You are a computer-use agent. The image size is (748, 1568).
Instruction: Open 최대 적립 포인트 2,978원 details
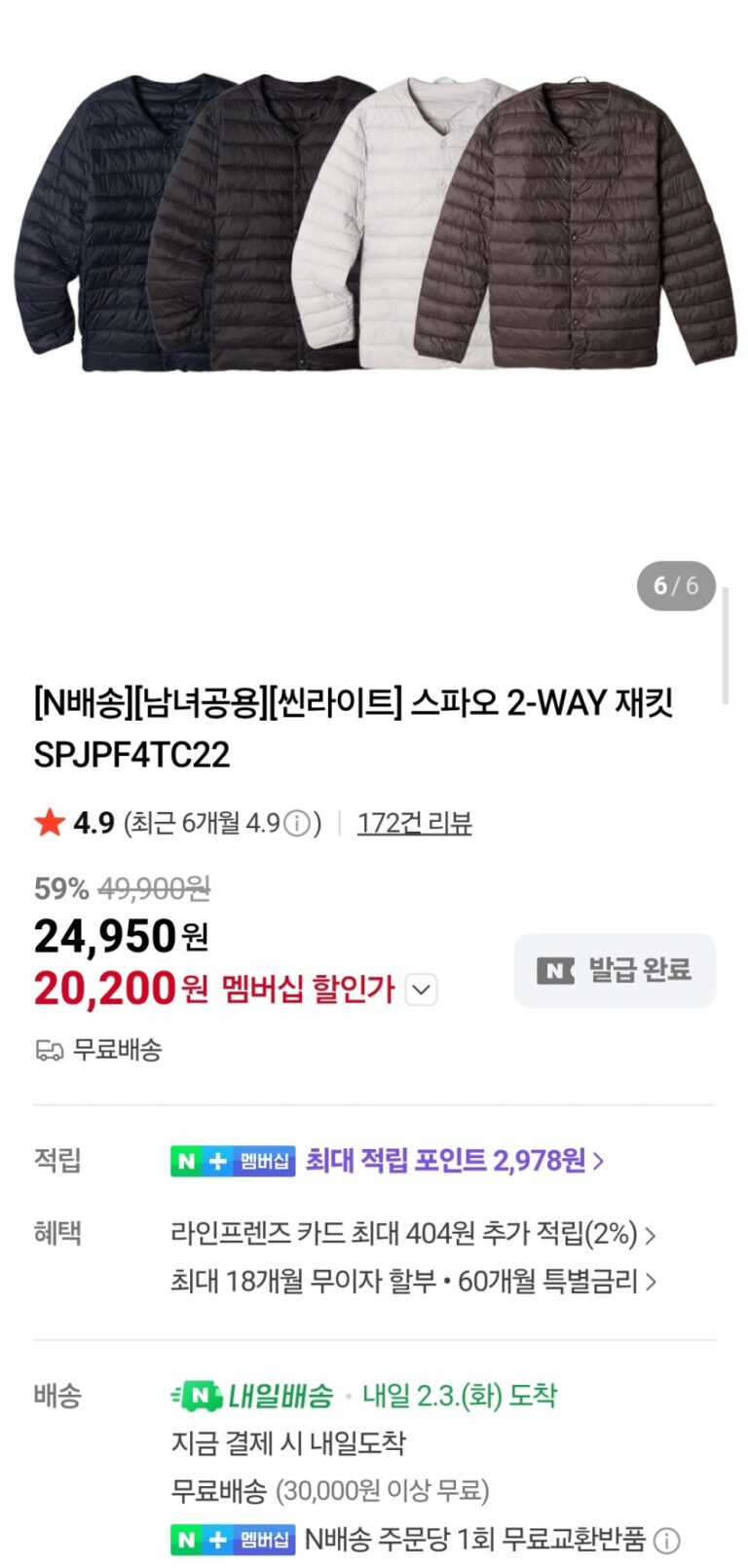click(x=454, y=1161)
